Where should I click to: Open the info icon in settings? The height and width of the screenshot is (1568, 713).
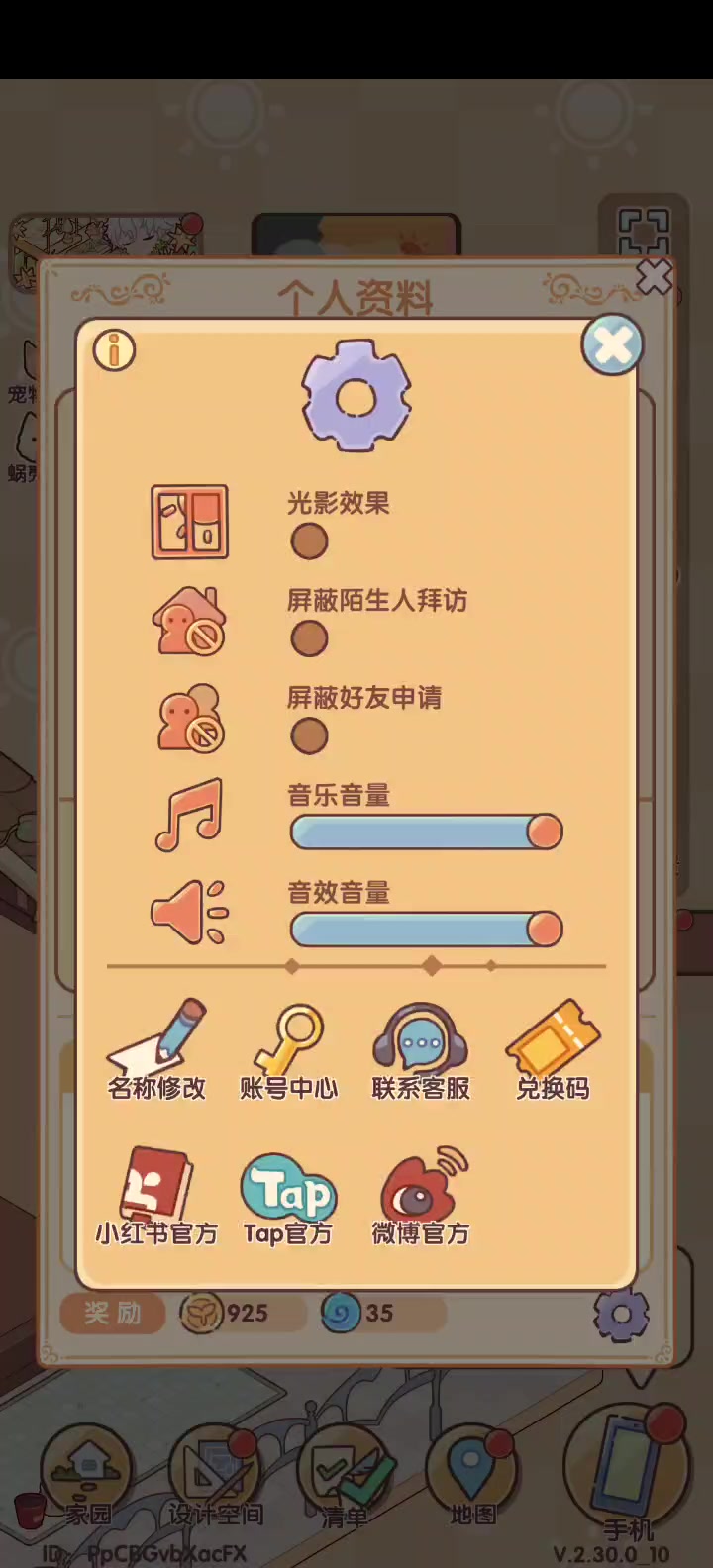pos(114,349)
